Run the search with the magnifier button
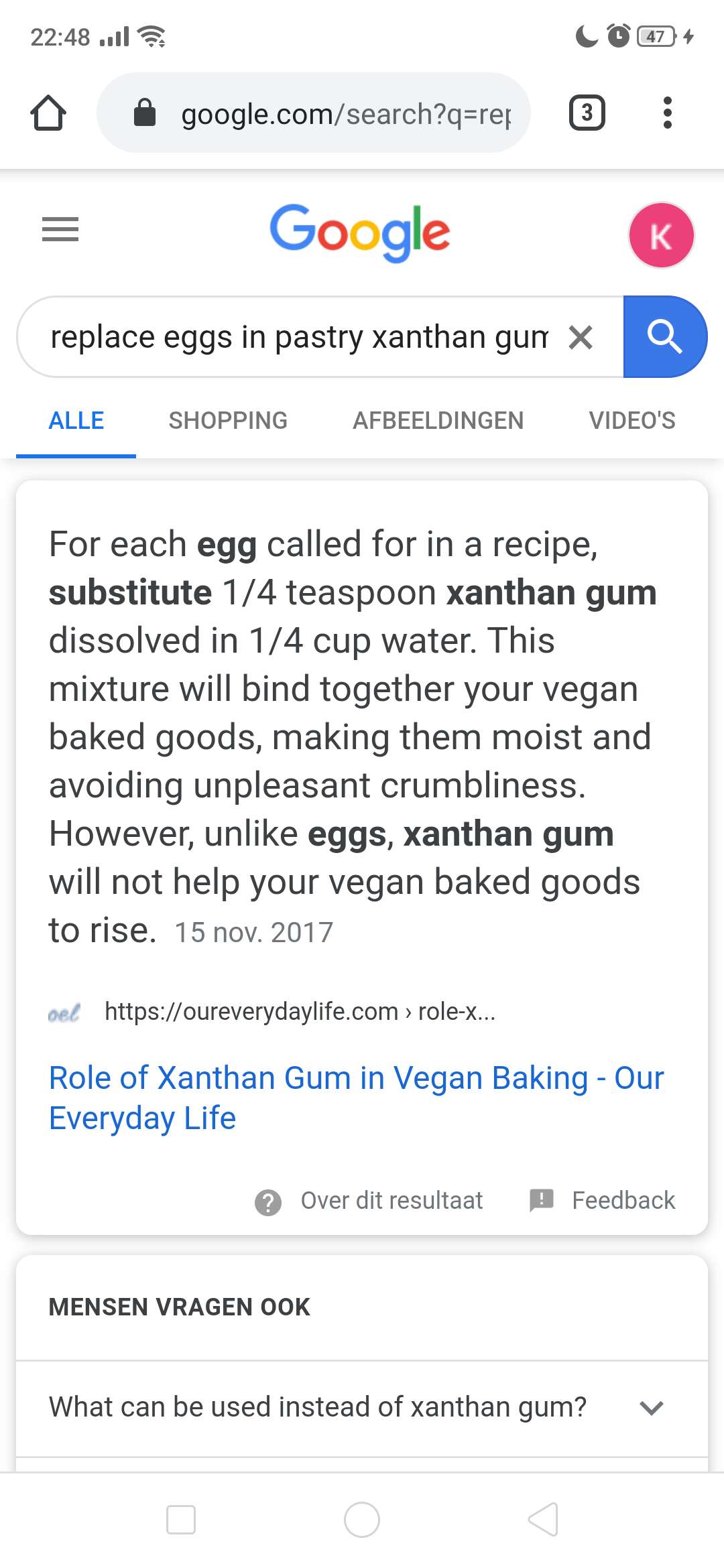 (665, 336)
